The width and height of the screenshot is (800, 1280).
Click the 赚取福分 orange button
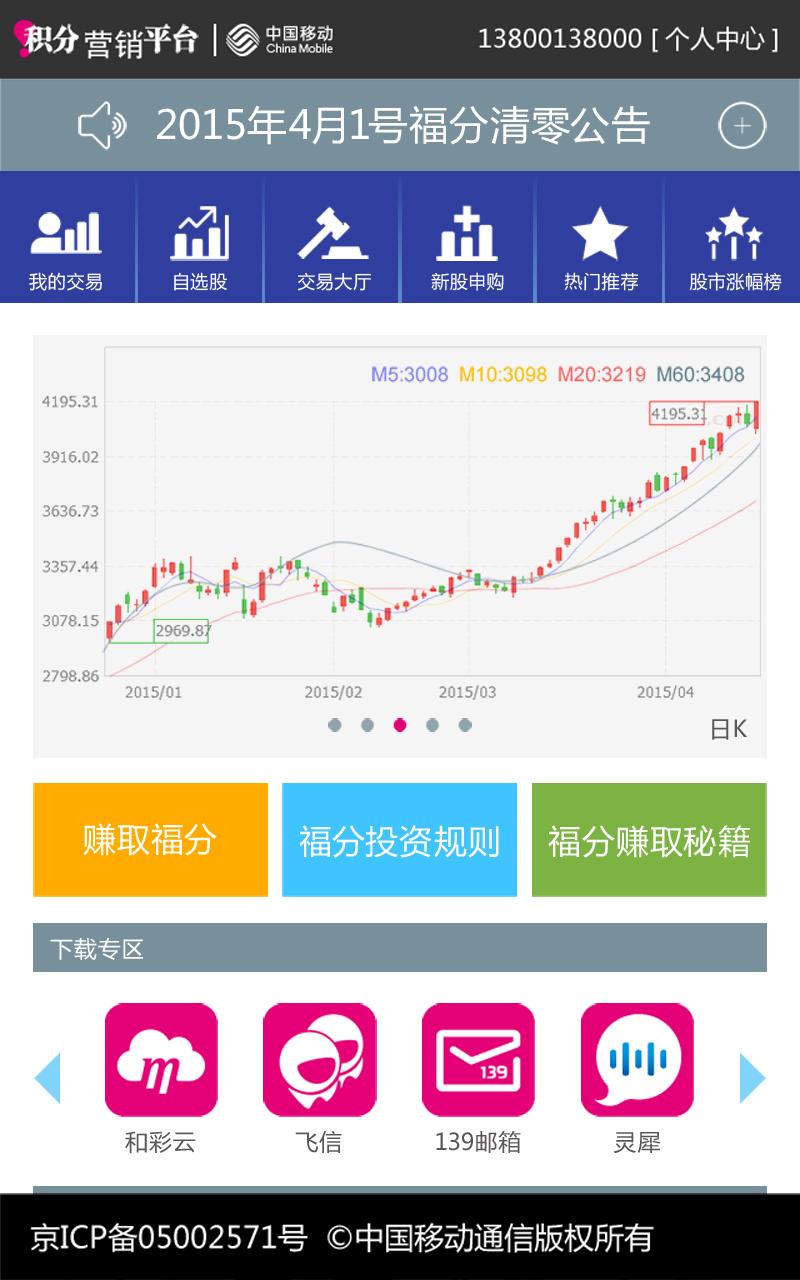click(x=150, y=838)
